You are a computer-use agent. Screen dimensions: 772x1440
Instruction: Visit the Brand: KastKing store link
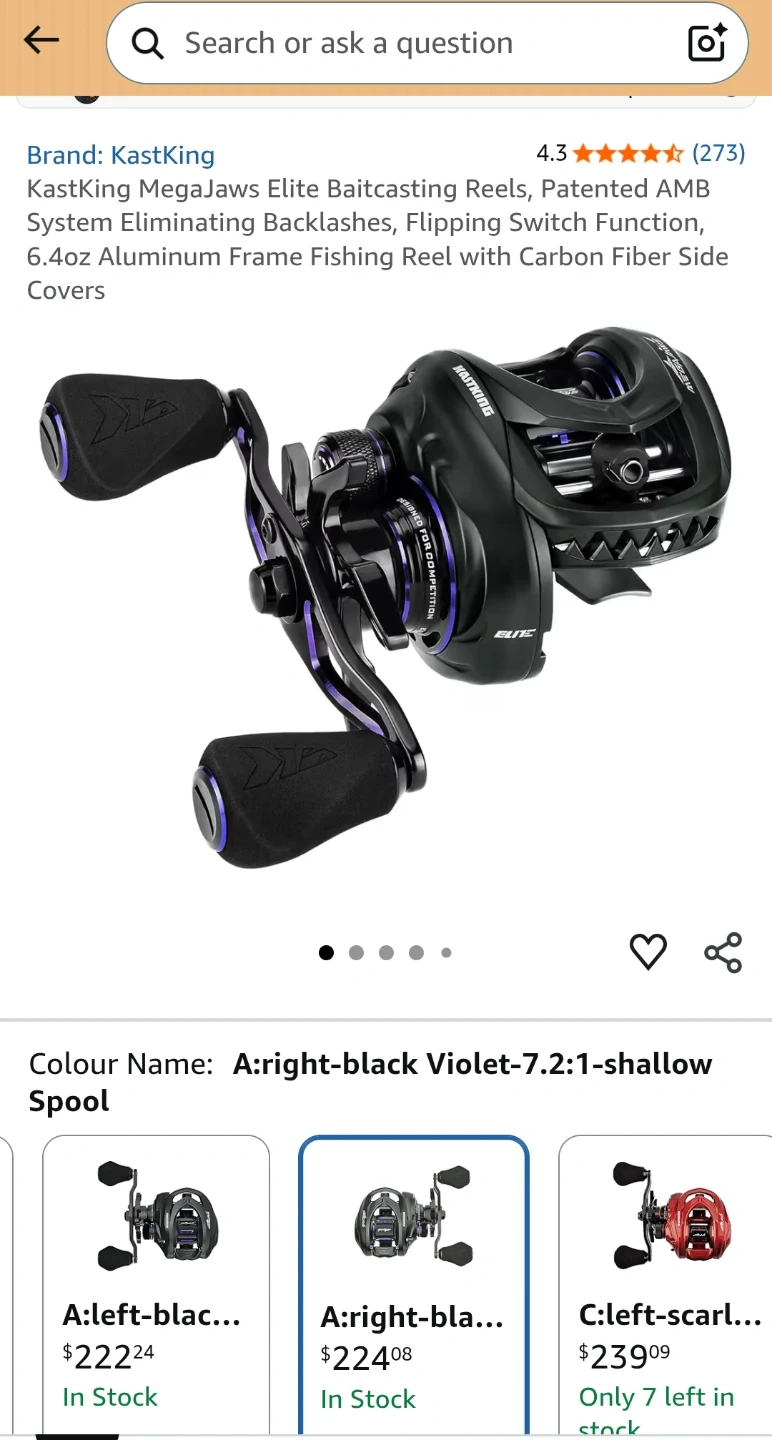coord(121,155)
